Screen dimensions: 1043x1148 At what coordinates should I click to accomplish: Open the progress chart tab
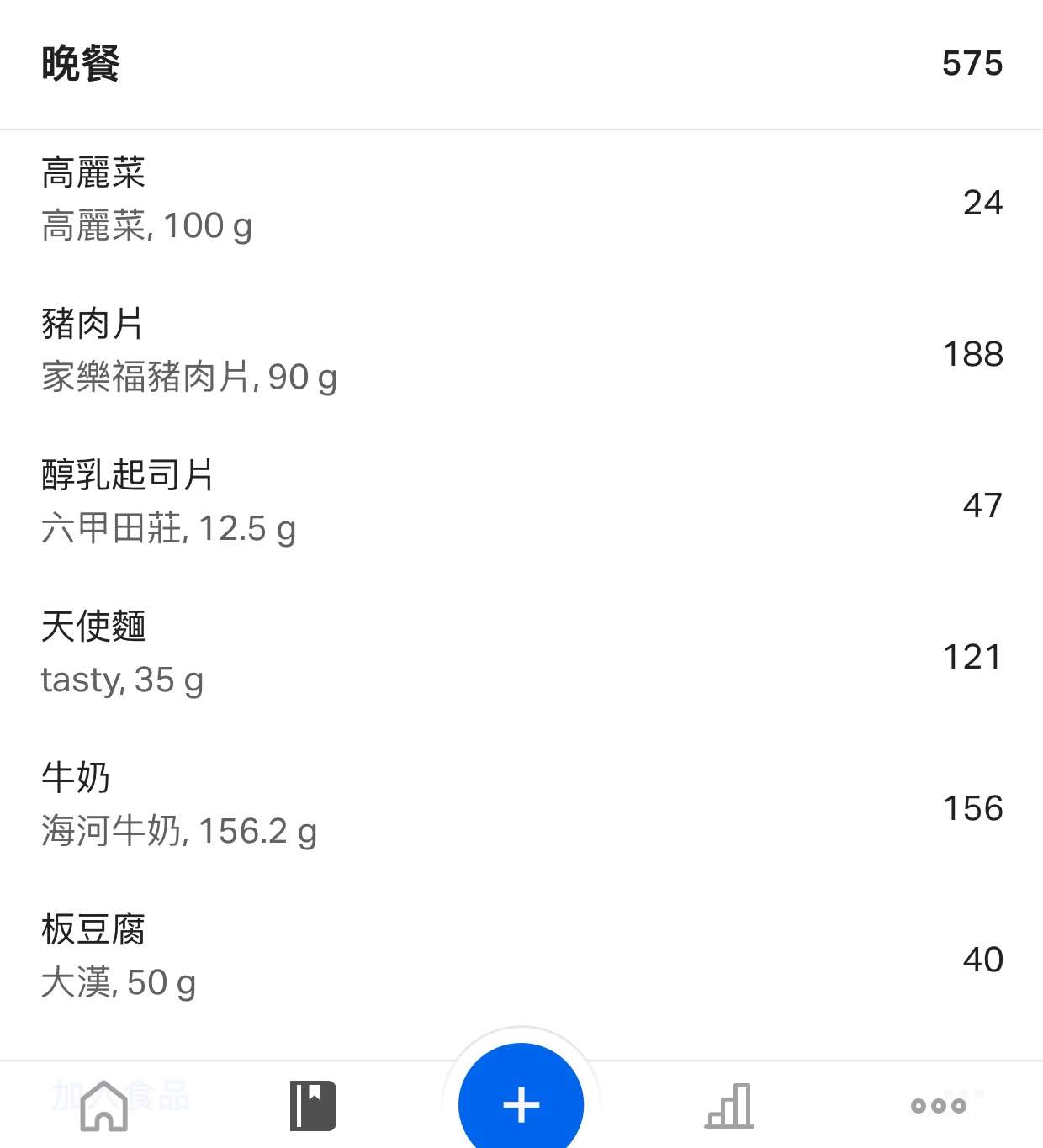(729, 1105)
